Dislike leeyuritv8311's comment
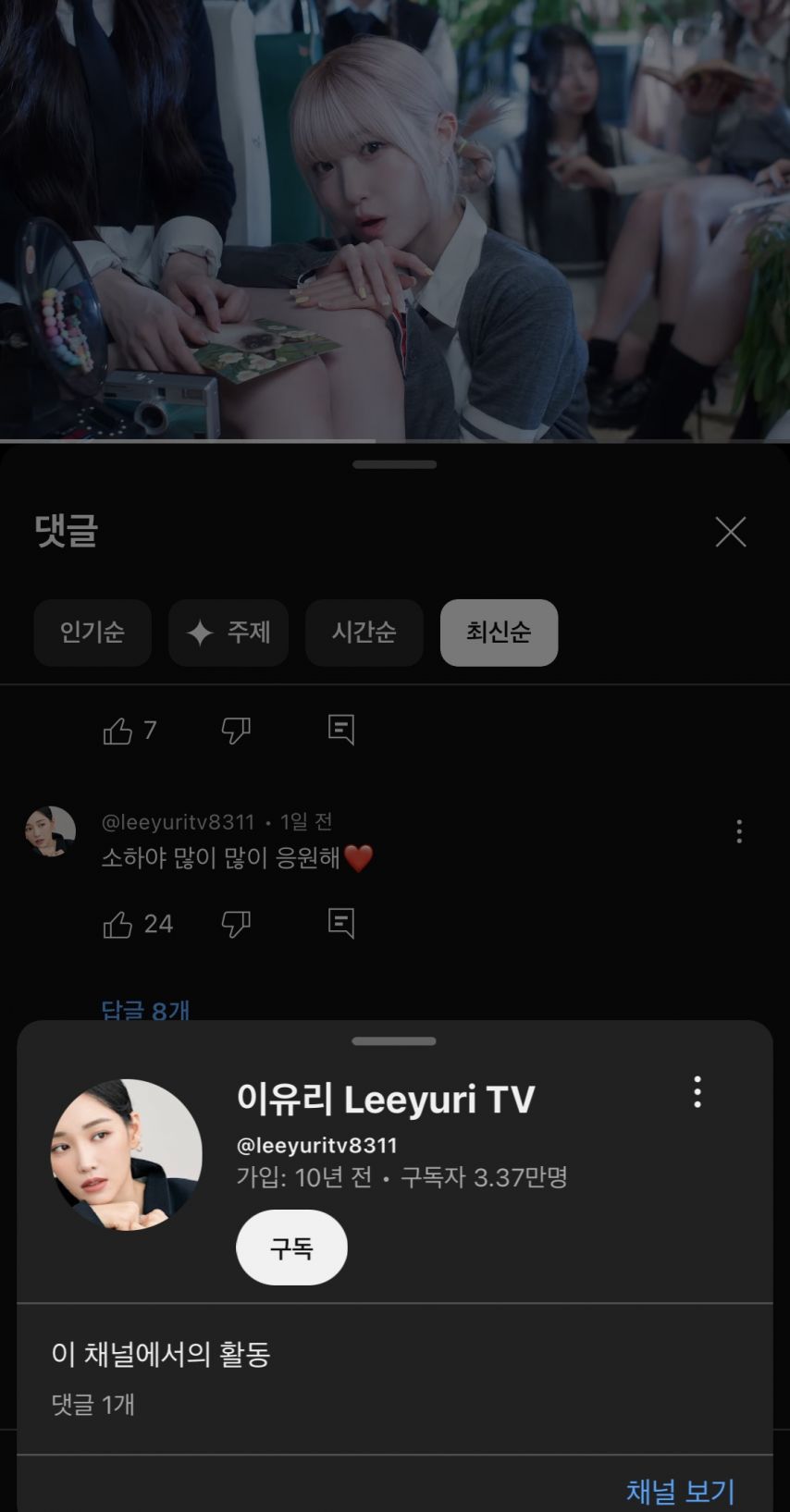Image resolution: width=790 pixels, height=1512 pixels. point(236,924)
